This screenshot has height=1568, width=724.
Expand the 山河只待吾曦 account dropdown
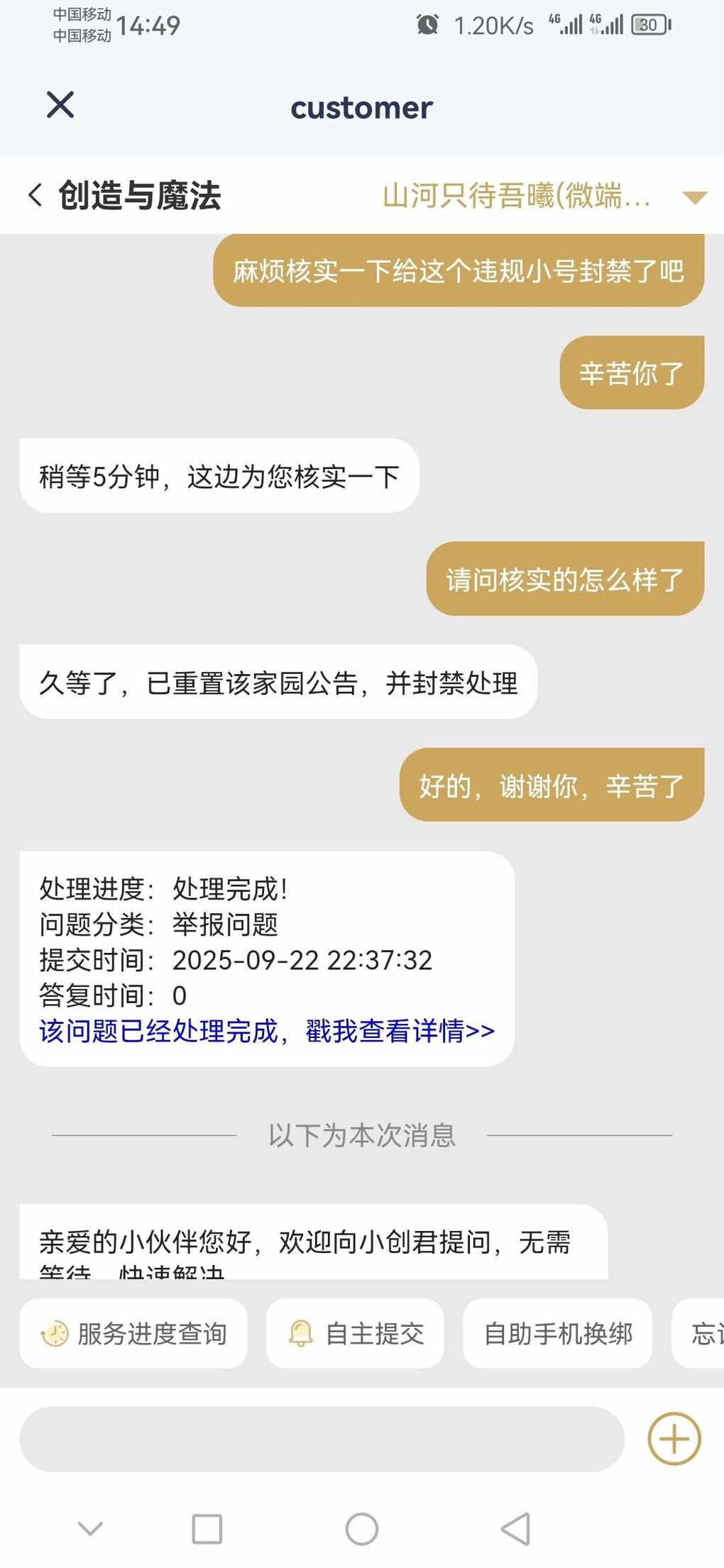694,197
